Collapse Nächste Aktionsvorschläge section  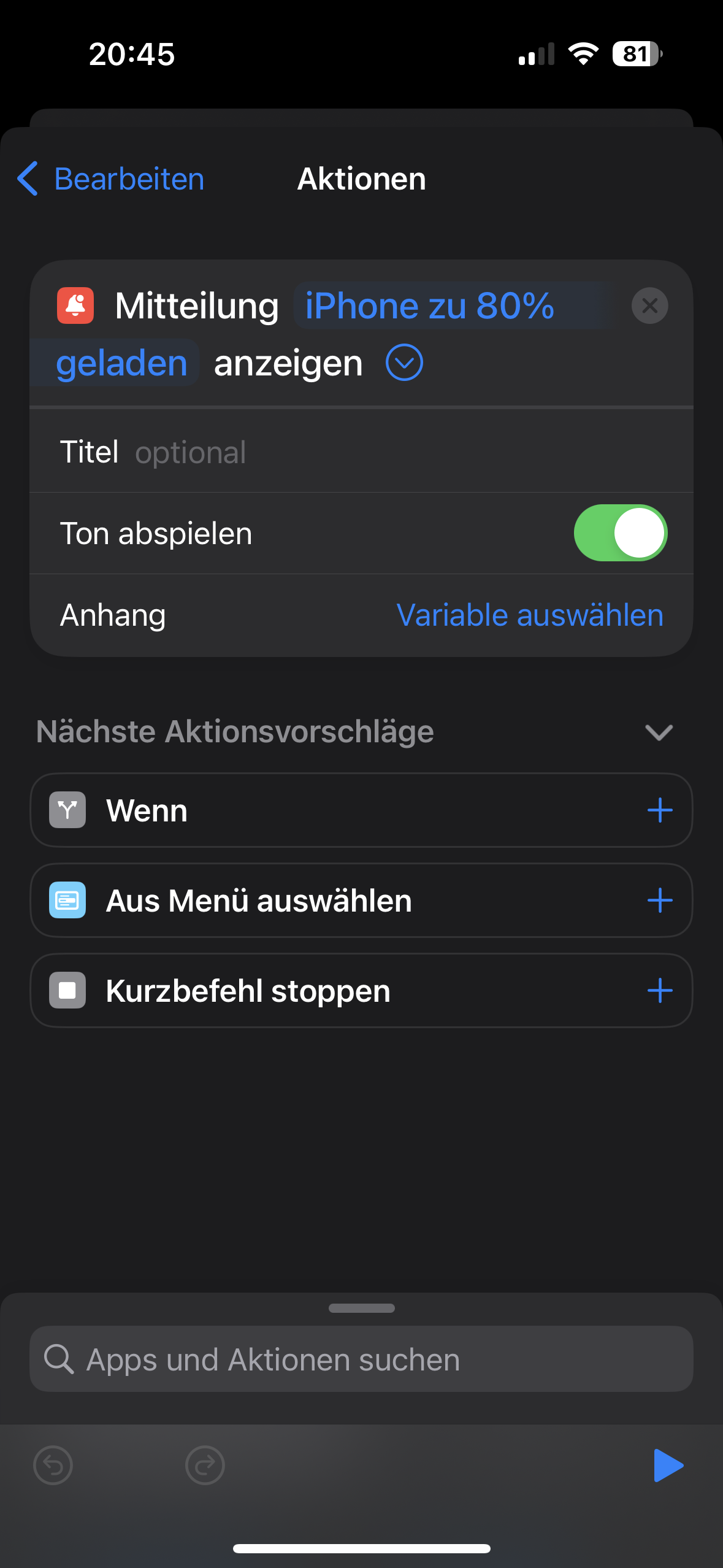click(659, 732)
